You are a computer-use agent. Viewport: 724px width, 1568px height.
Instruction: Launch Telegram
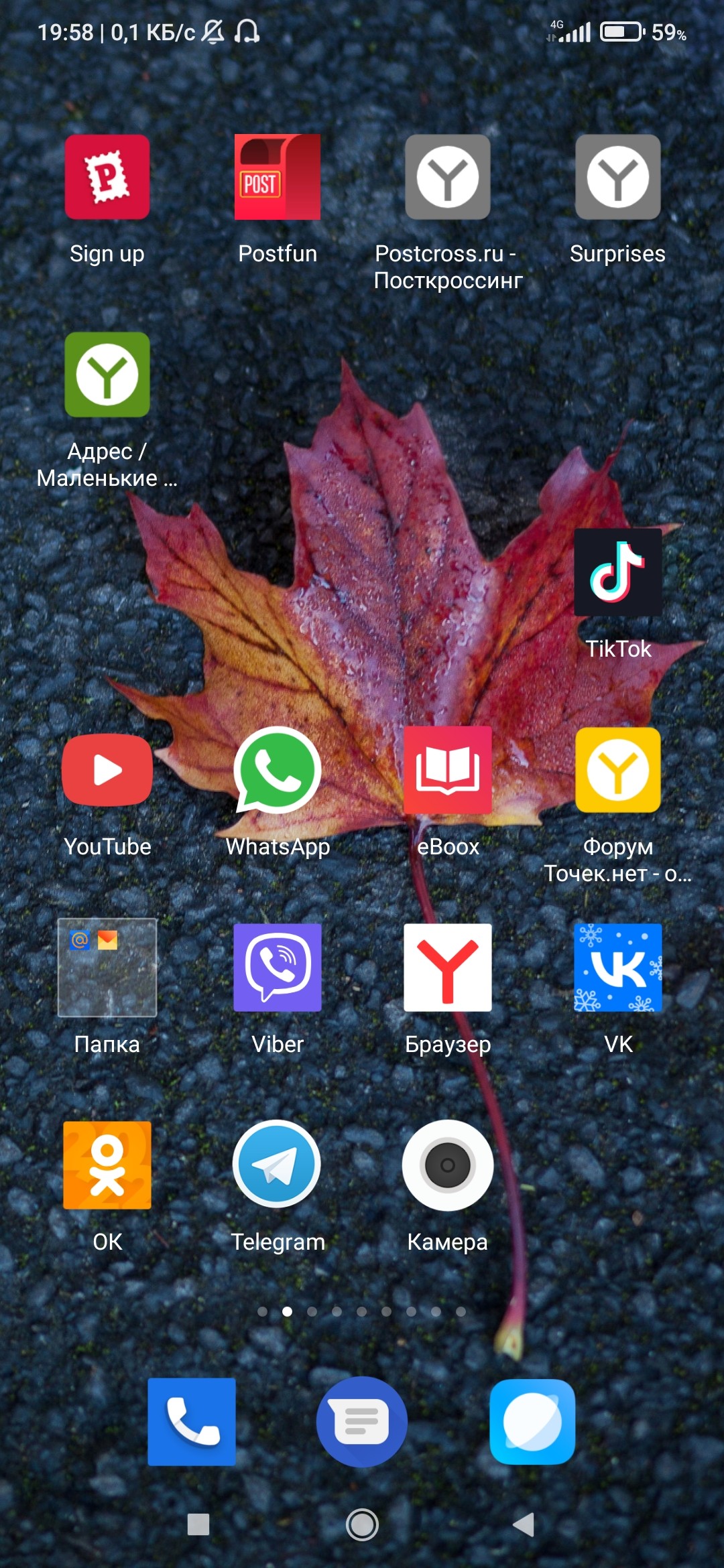[x=278, y=1165]
